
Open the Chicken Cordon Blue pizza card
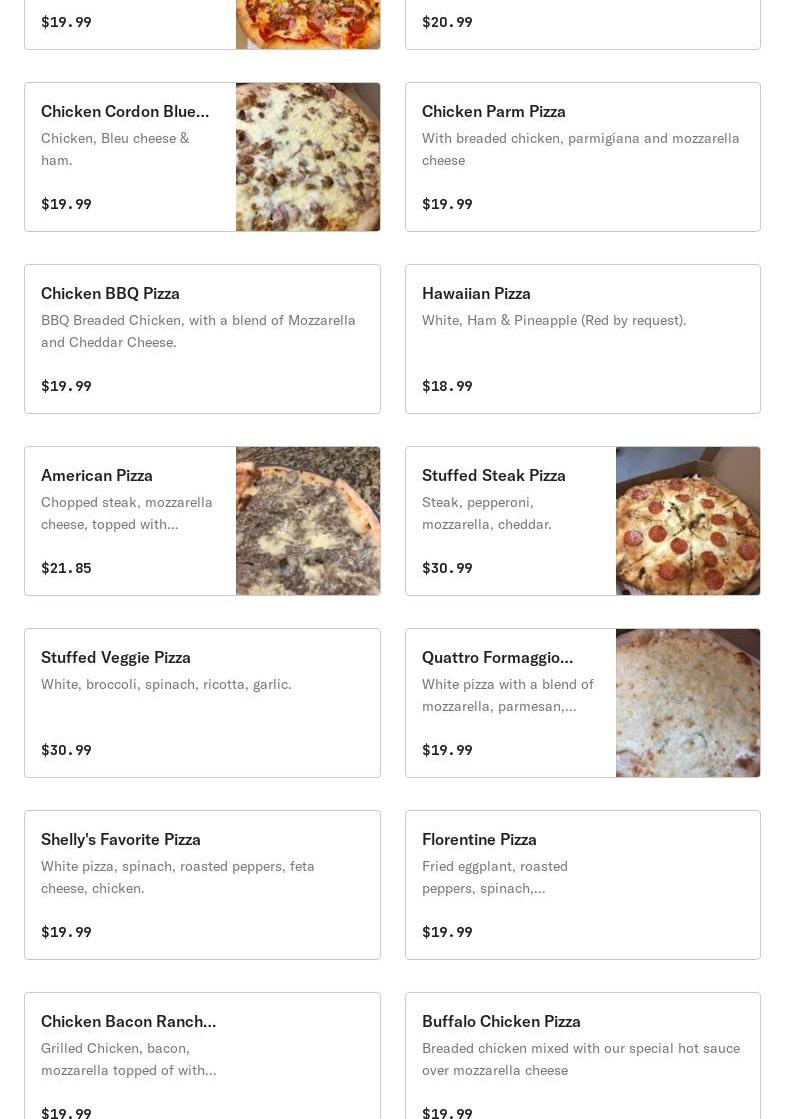202,157
